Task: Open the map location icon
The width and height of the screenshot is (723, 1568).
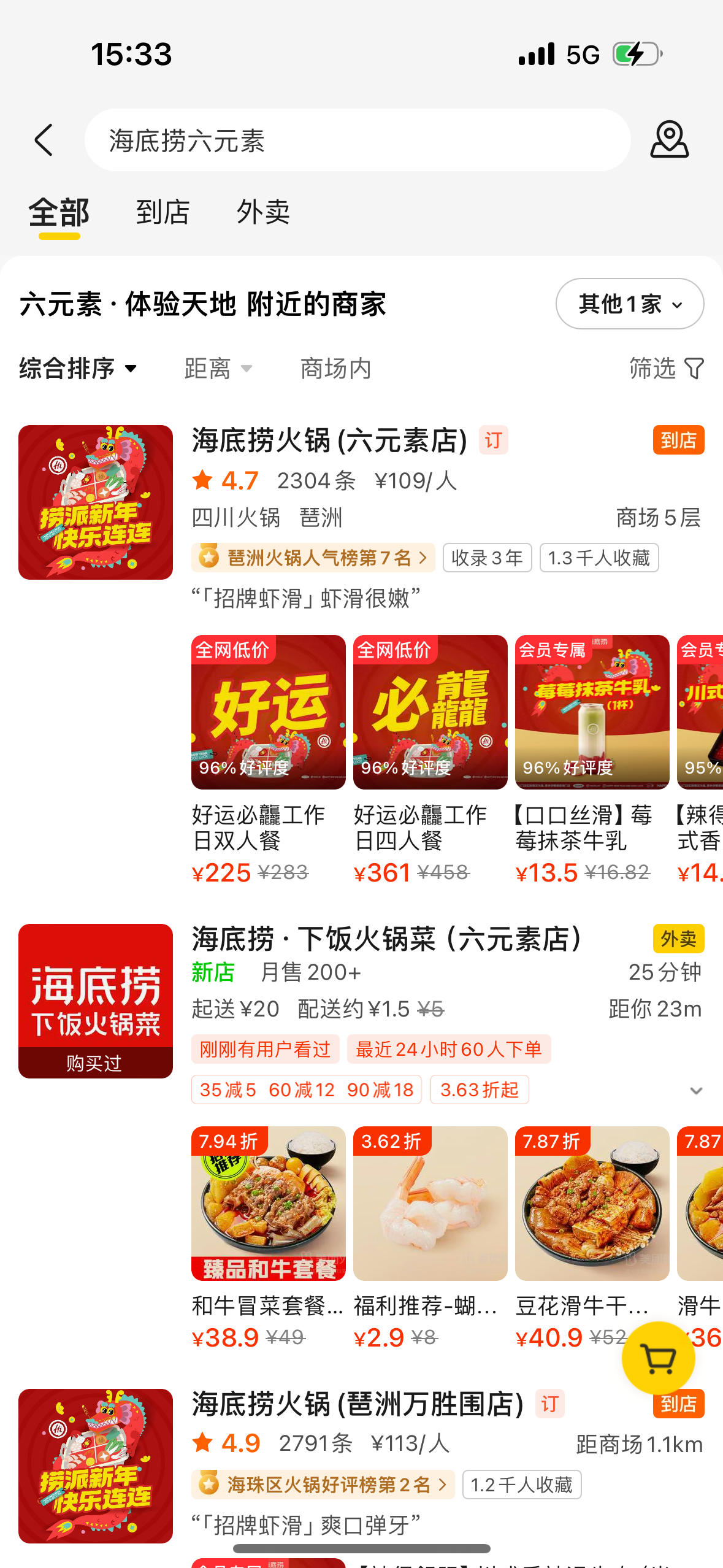Action: [x=668, y=140]
